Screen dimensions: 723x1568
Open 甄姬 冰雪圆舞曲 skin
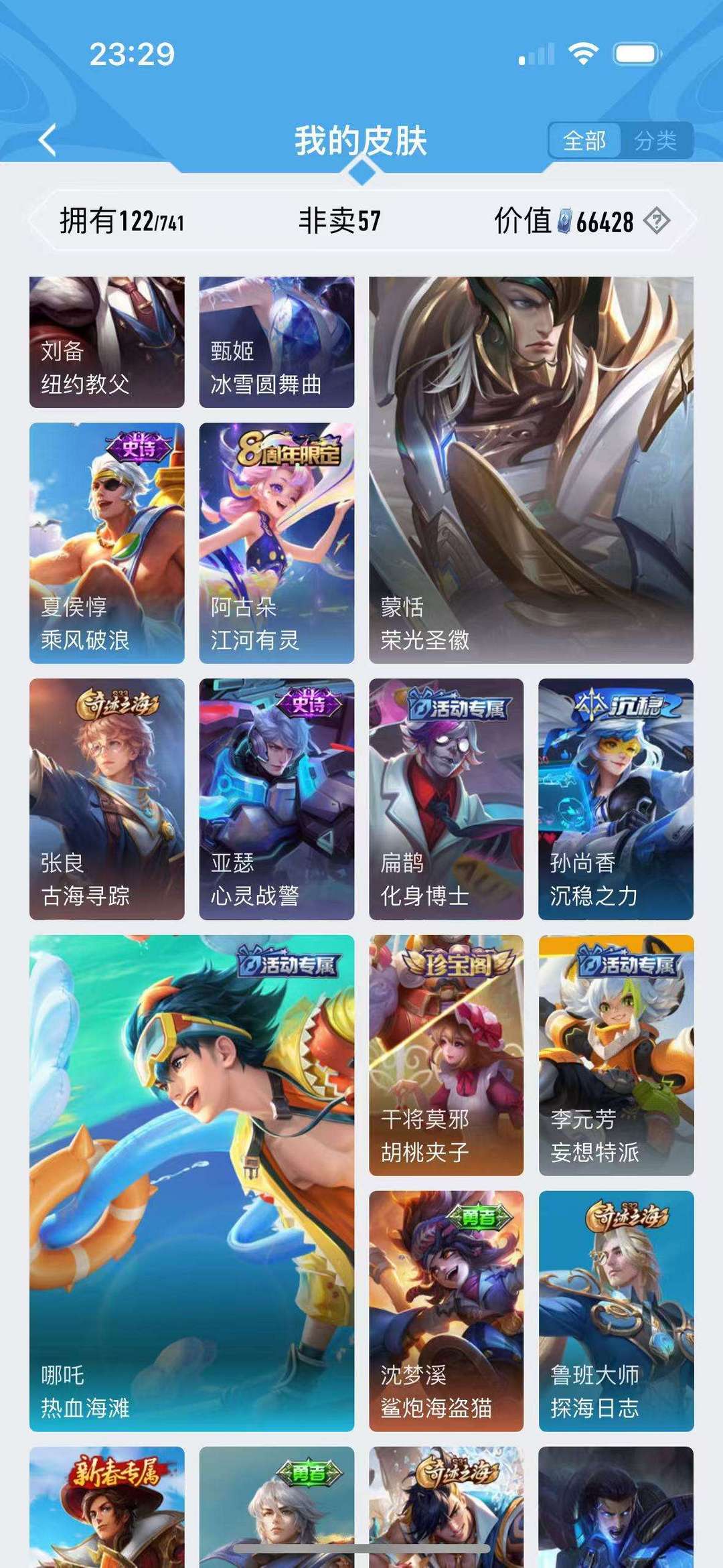pos(276,342)
